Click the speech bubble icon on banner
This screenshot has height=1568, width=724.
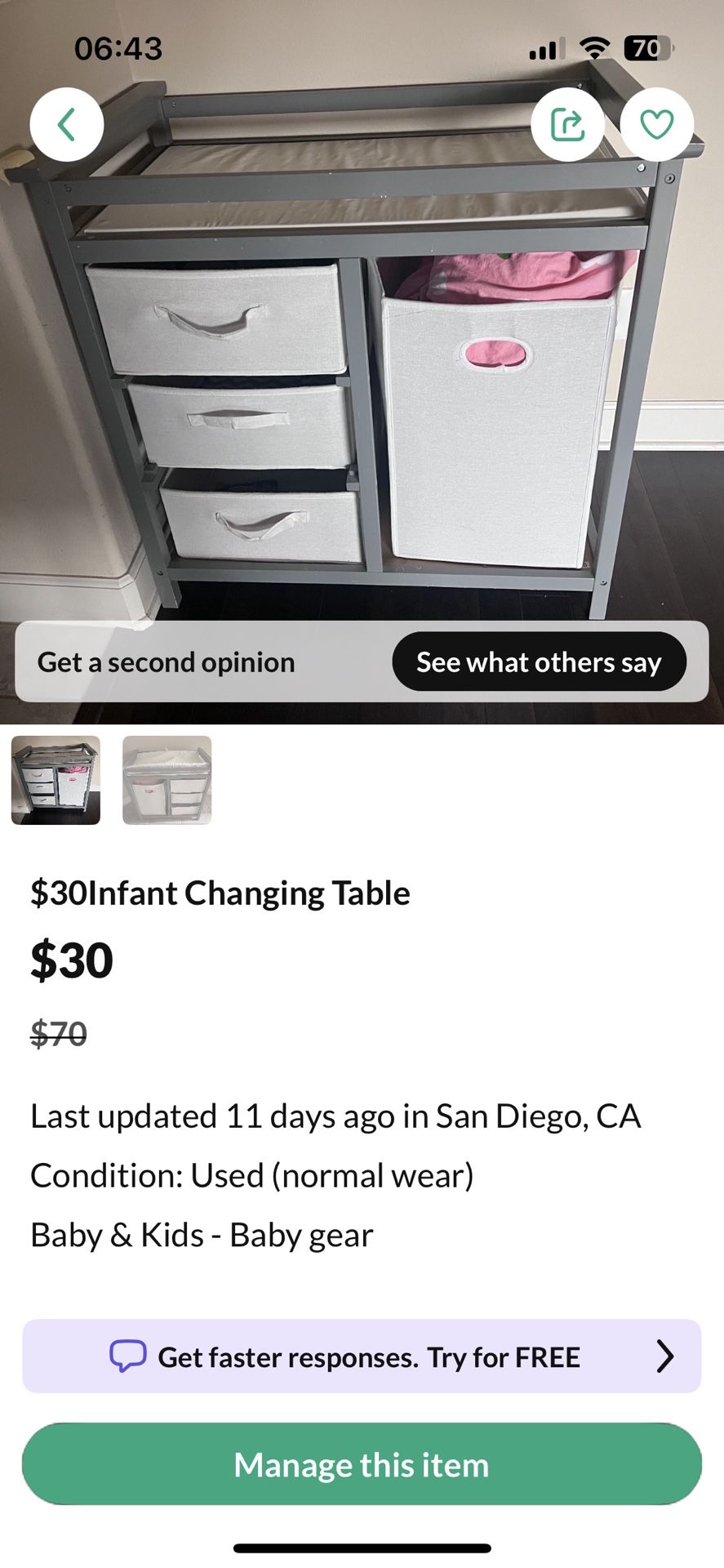pos(127,1356)
